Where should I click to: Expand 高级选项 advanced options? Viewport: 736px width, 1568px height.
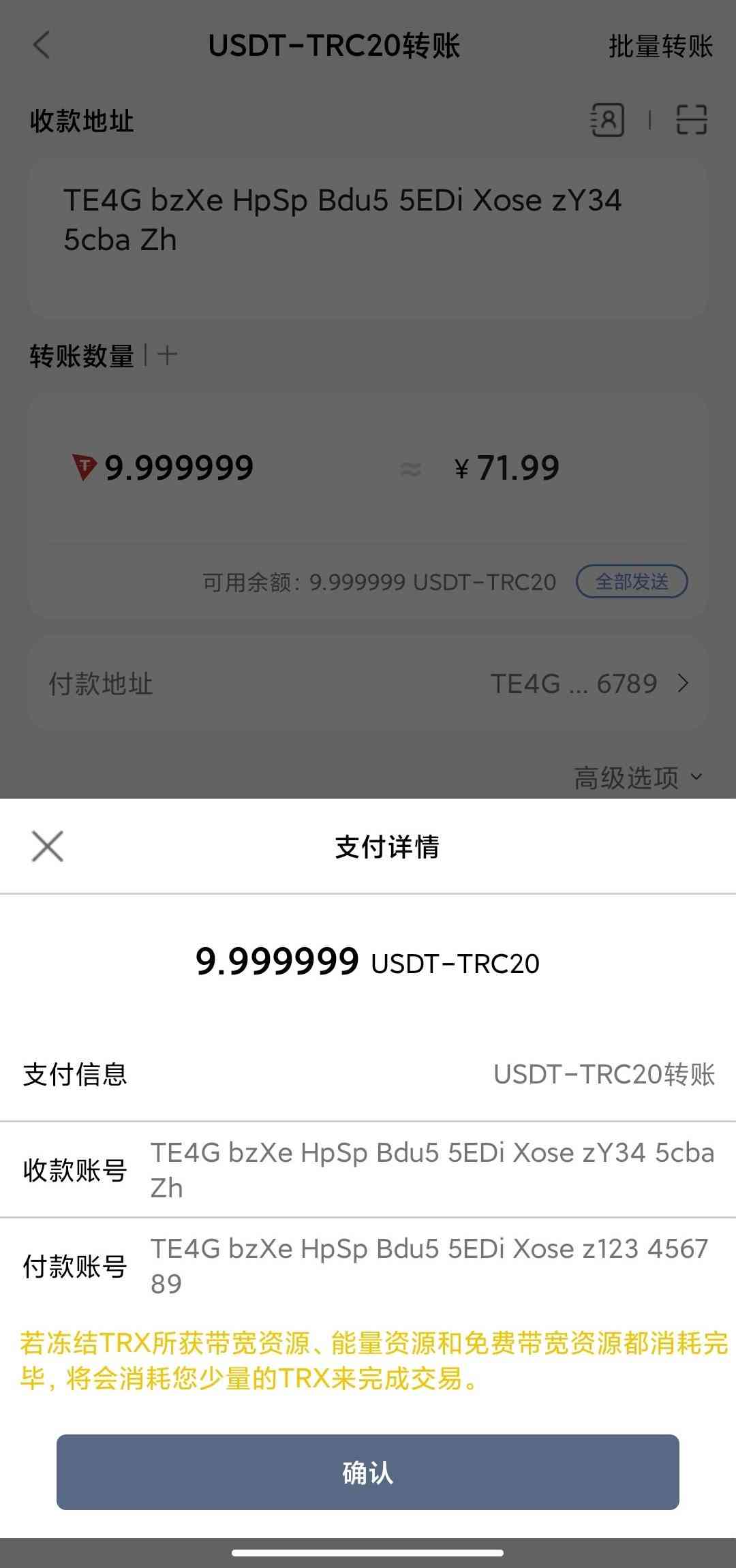coord(637,778)
